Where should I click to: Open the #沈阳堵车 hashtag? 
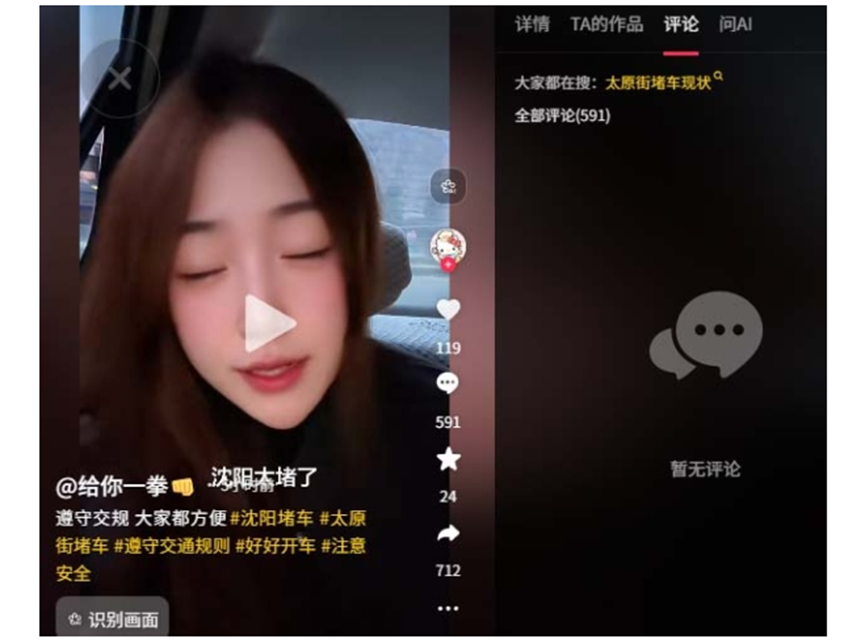click(x=271, y=519)
